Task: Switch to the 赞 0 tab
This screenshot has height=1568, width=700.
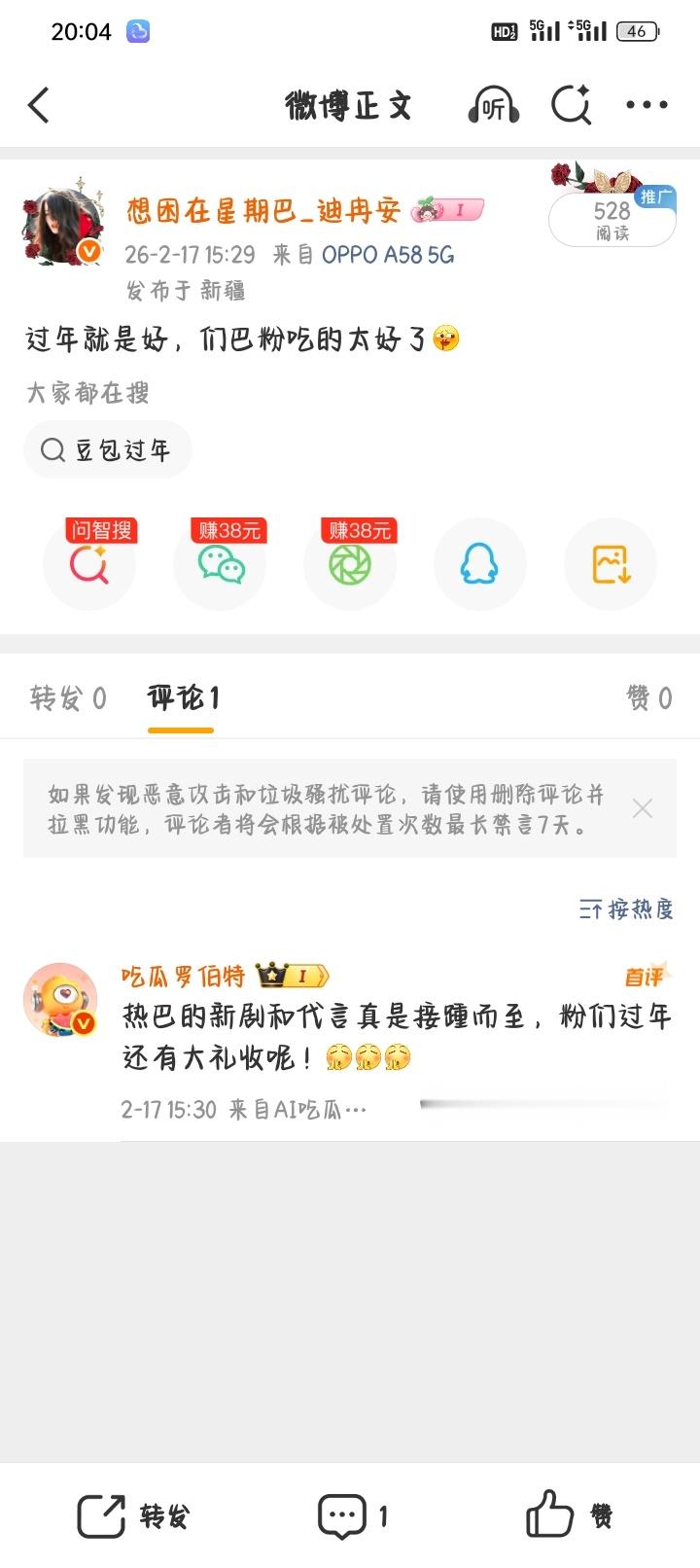Action: point(649,697)
